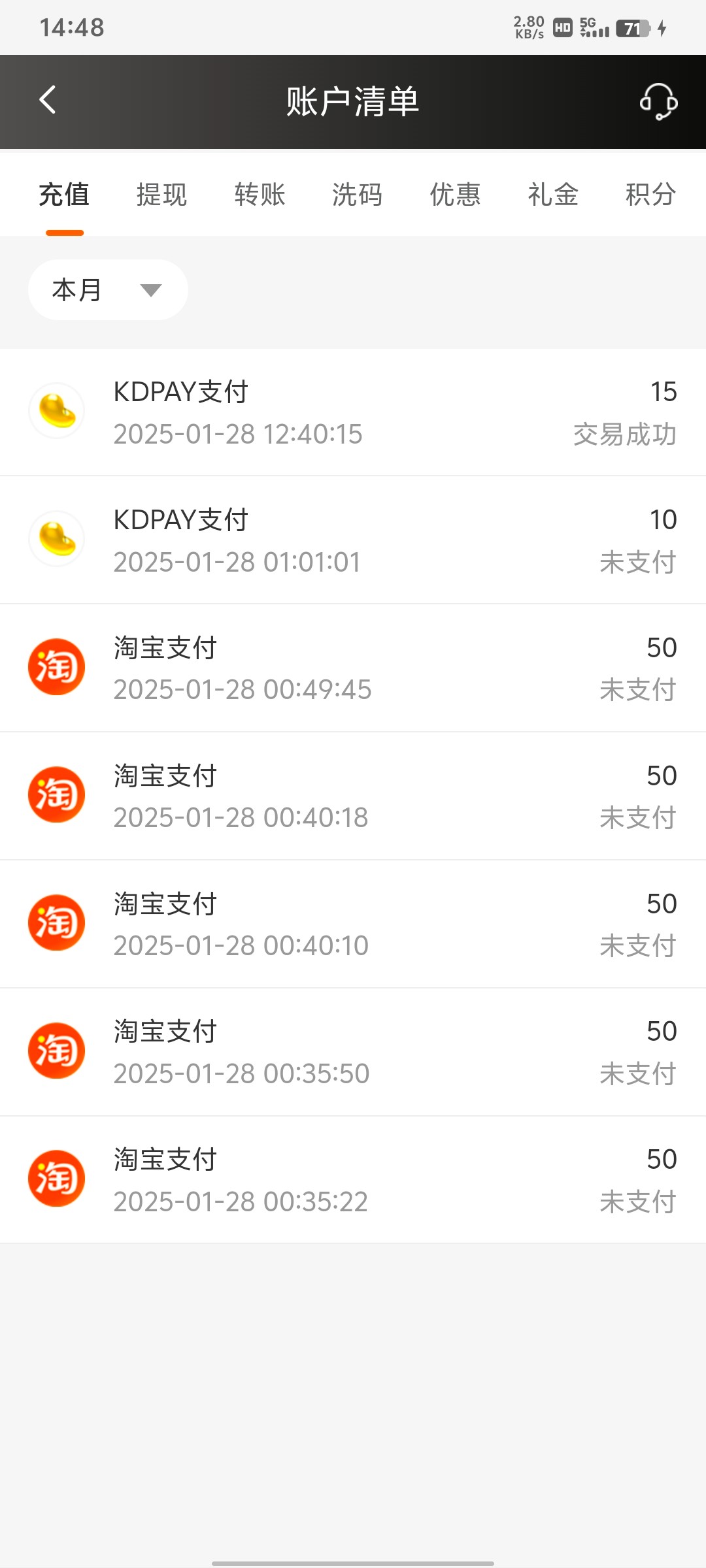Open 淘宝支付 record from 00:35:50
The image size is (706, 1568).
[353, 1053]
